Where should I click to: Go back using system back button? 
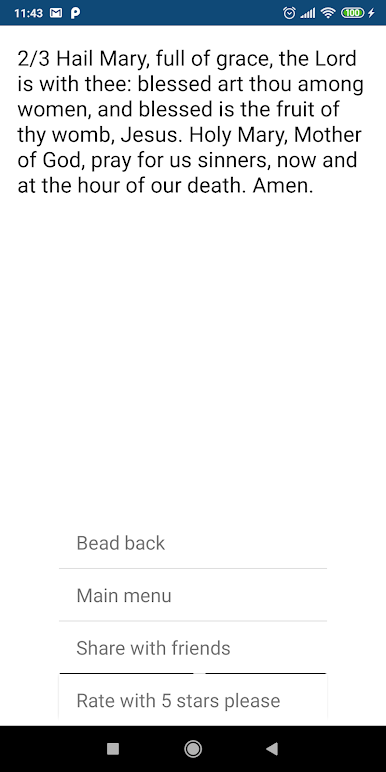[272, 749]
